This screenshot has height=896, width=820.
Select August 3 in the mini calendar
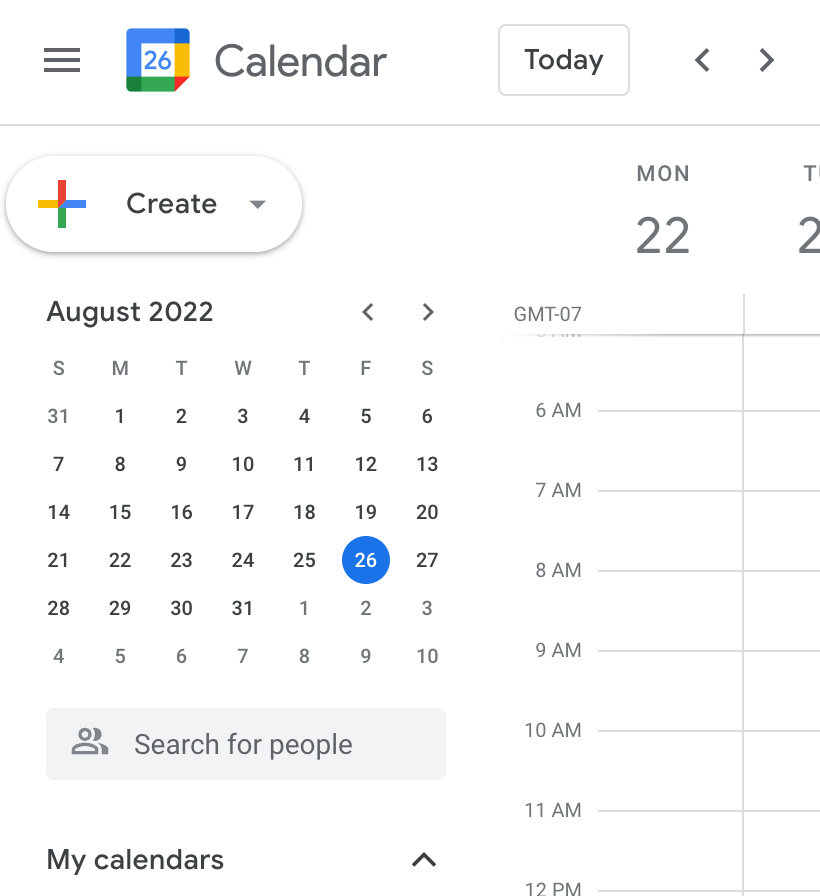(x=243, y=416)
